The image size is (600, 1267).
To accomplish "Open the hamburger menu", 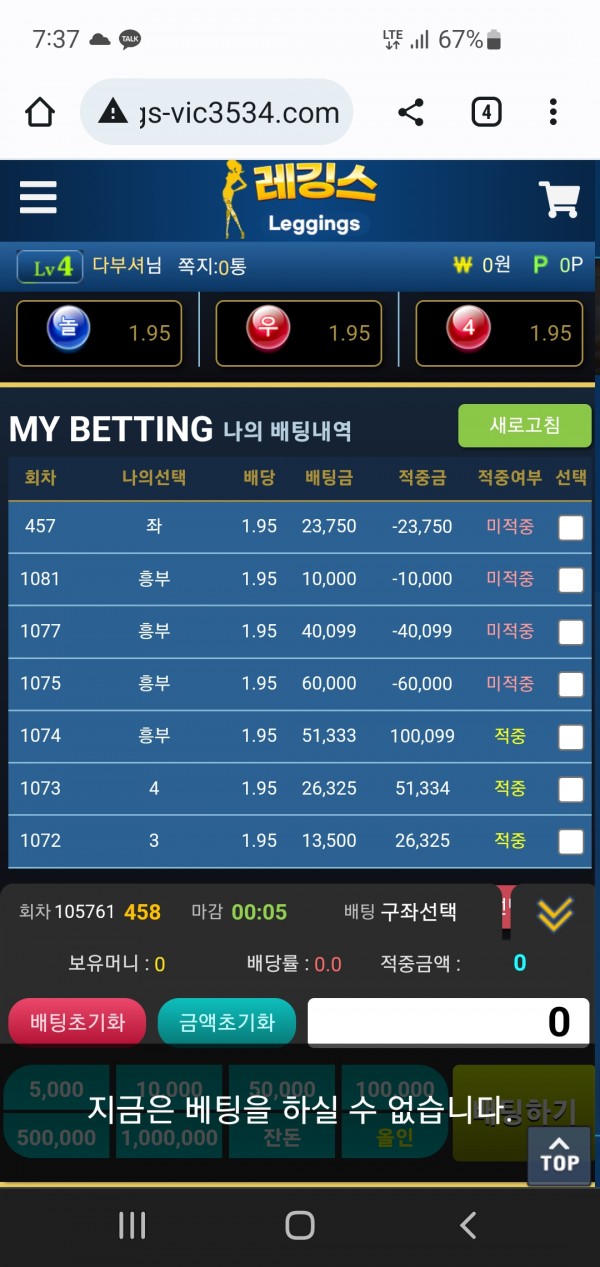I will (x=38, y=197).
